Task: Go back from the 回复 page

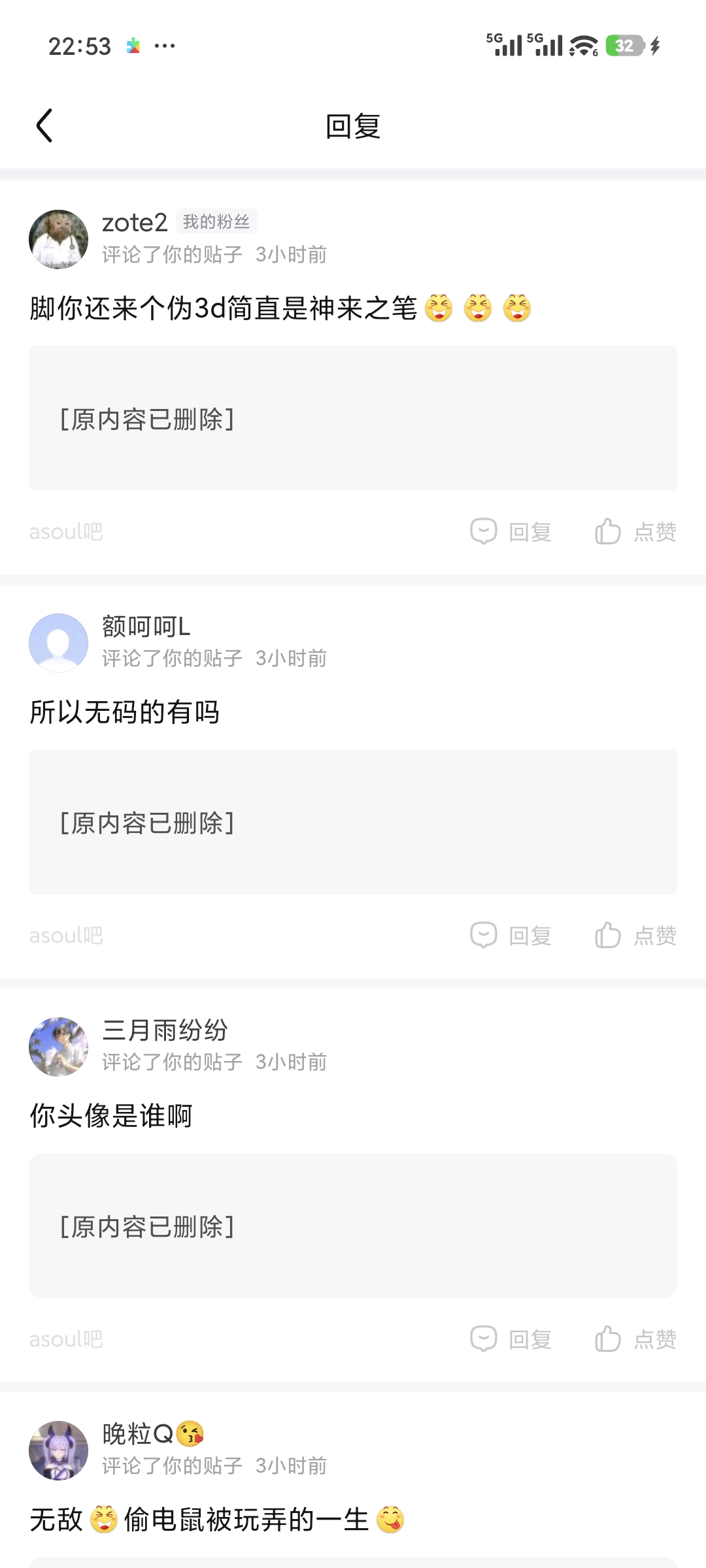Action: pyautogui.click(x=44, y=125)
